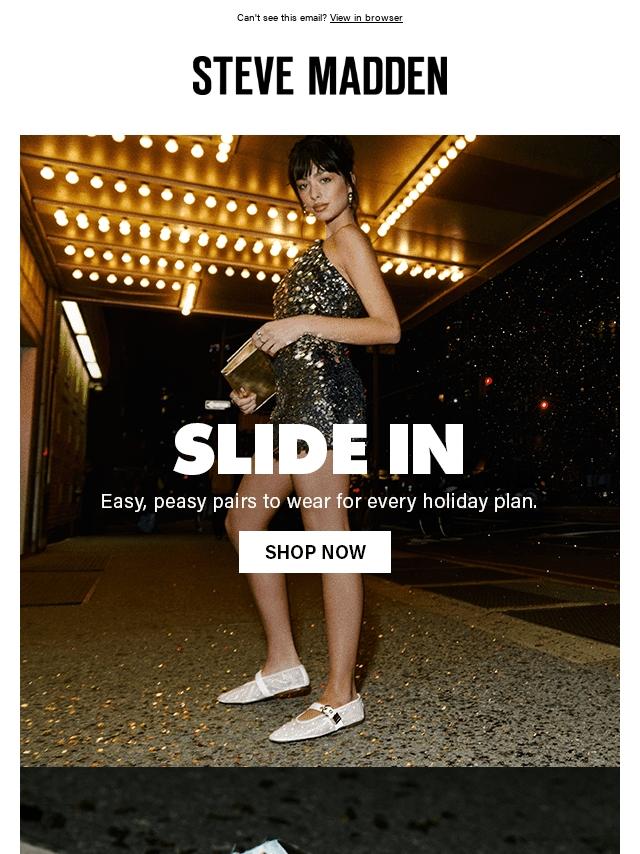The image size is (640, 854).
Task: Tap the SHOP NOW button
Action: tap(315, 552)
